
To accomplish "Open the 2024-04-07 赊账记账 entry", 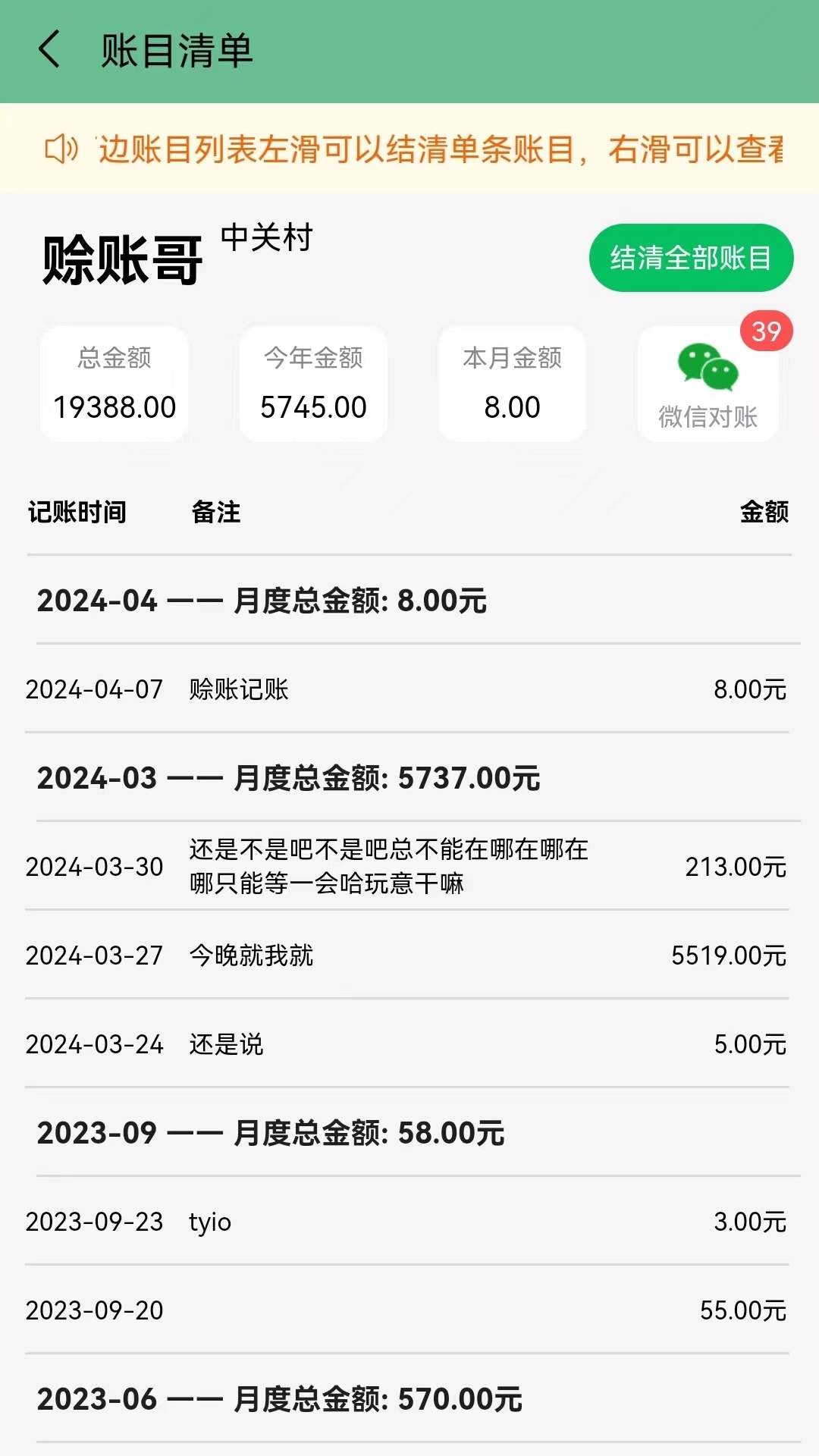I will (x=409, y=690).
